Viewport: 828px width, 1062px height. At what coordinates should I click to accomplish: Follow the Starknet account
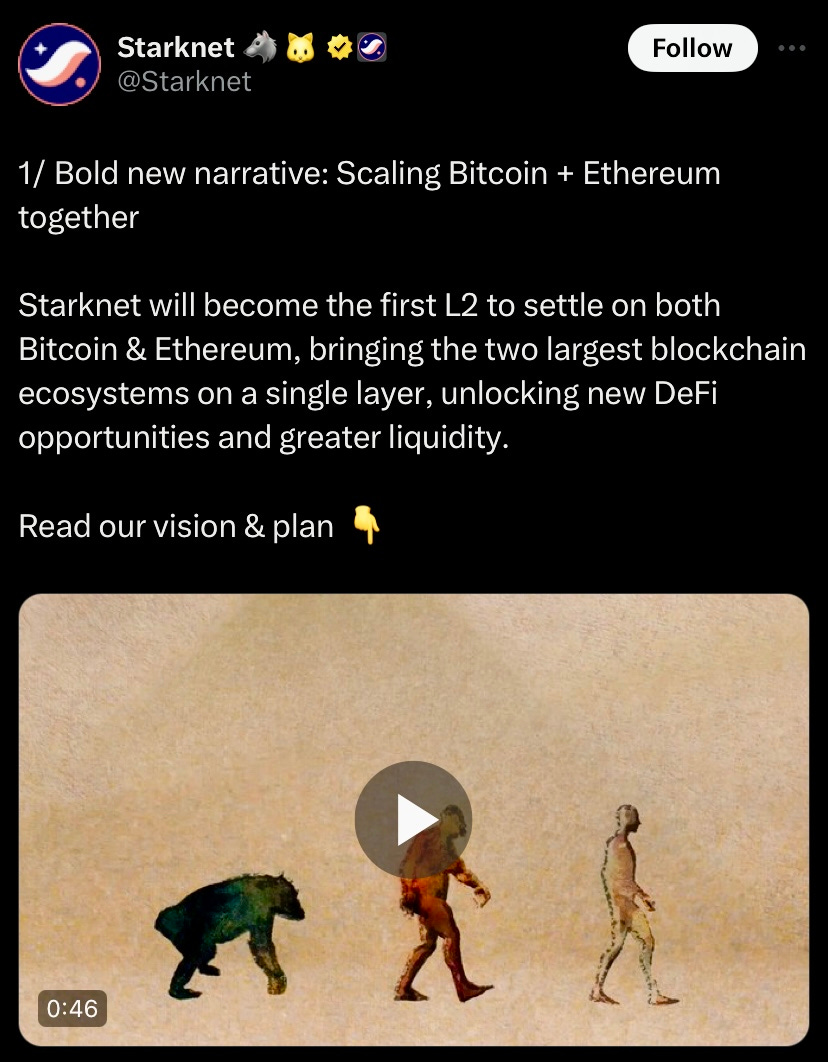[692, 48]
